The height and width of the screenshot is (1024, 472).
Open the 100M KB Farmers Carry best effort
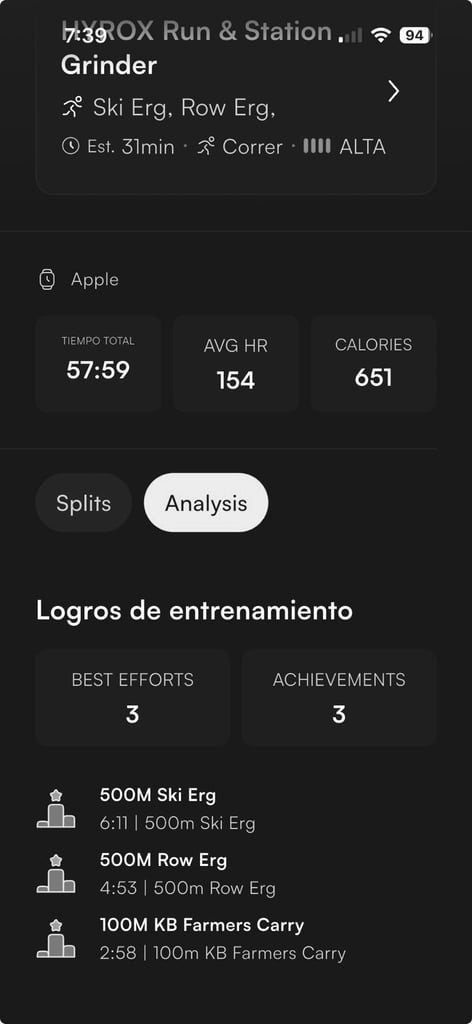tap(236, 939)
